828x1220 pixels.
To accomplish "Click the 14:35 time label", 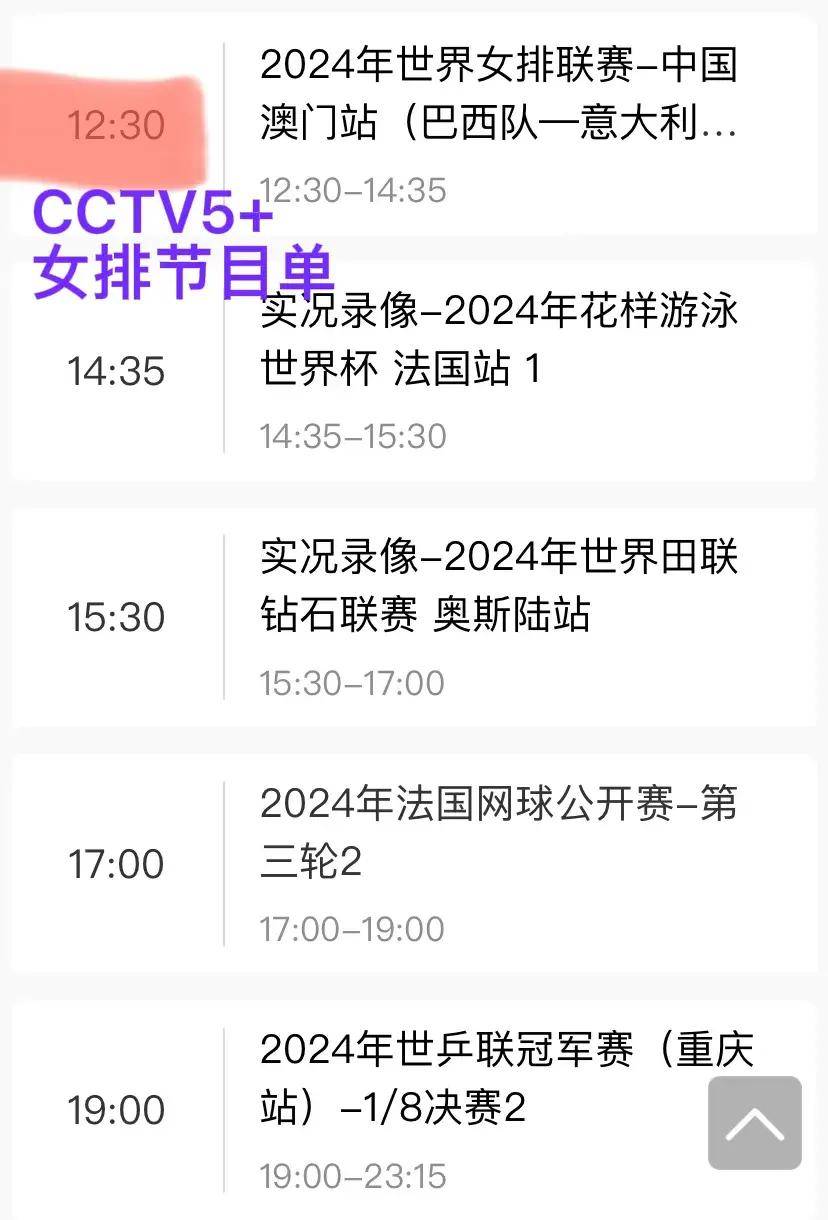I will [117, 370].
